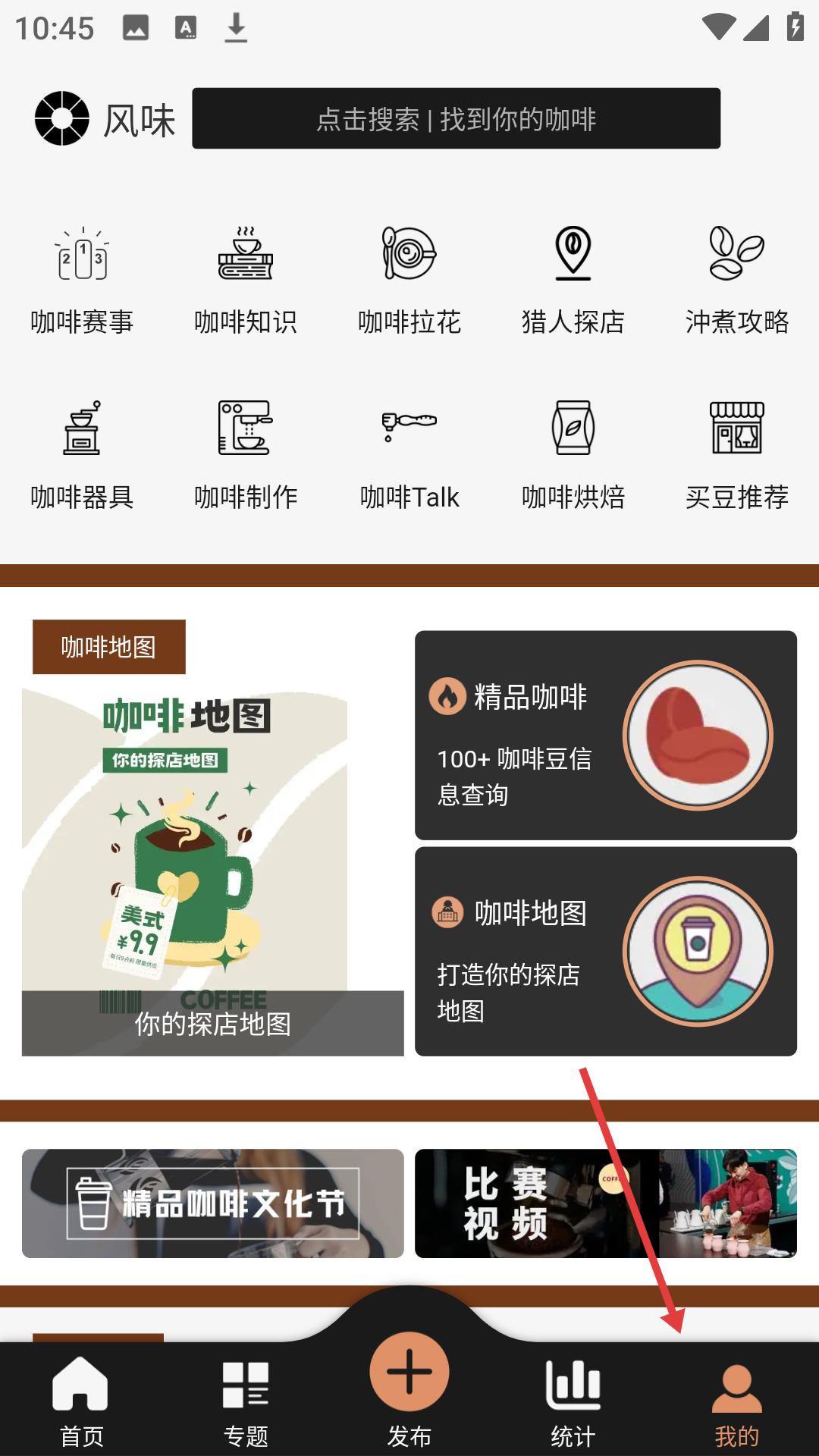819x1456 pixels.
Task: Open 咖啡Talk category
Action: pyautogui.click(x=409, y=456)
